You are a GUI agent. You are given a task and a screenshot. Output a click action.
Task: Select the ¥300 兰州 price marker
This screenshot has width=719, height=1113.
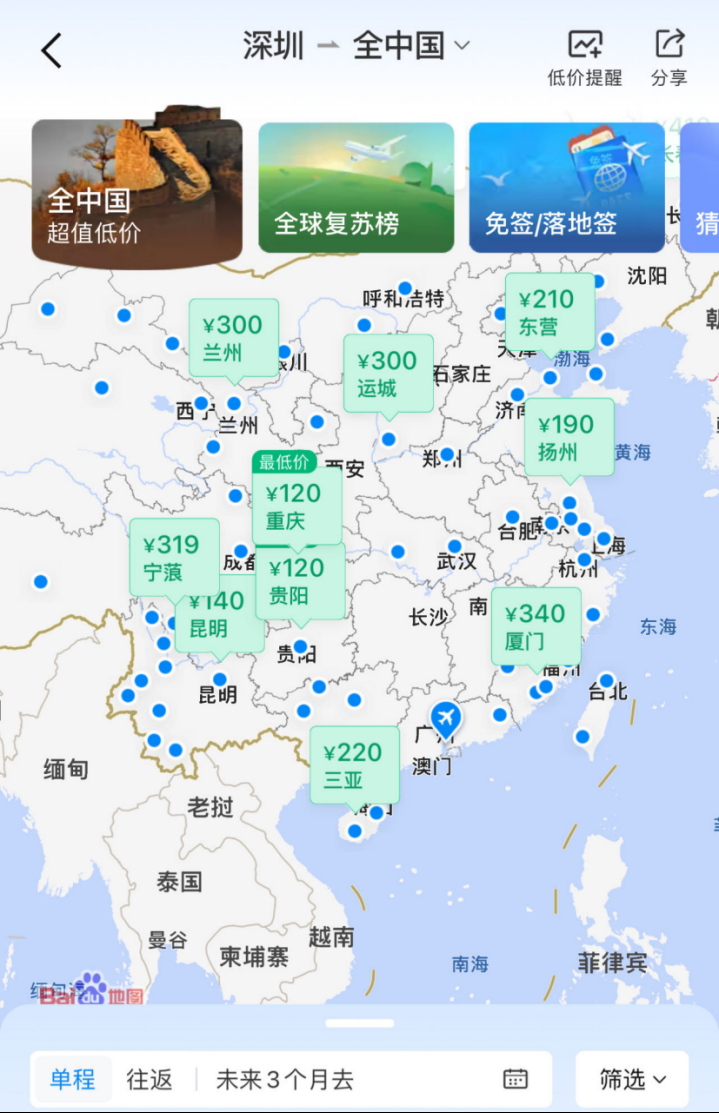click(233, 338)
